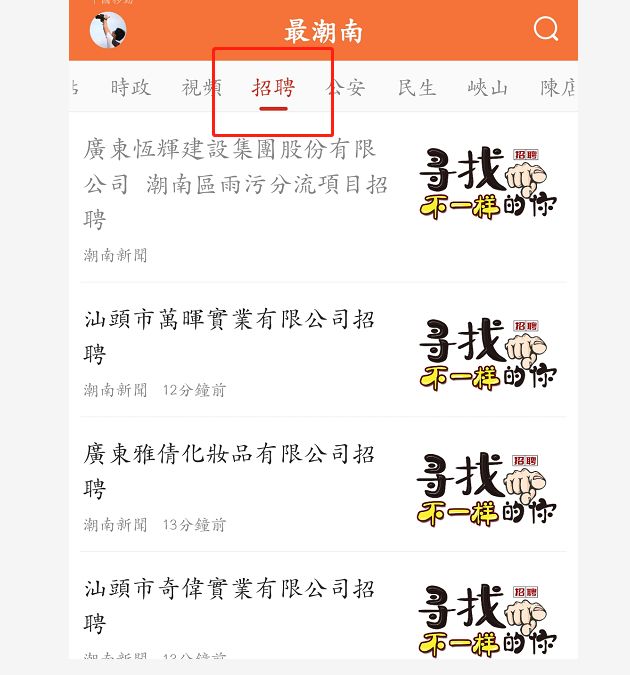The width and height of the screenshot is (630, 675).
Task: Select the 招聘 tab
Action: click(x=273, y=88)
